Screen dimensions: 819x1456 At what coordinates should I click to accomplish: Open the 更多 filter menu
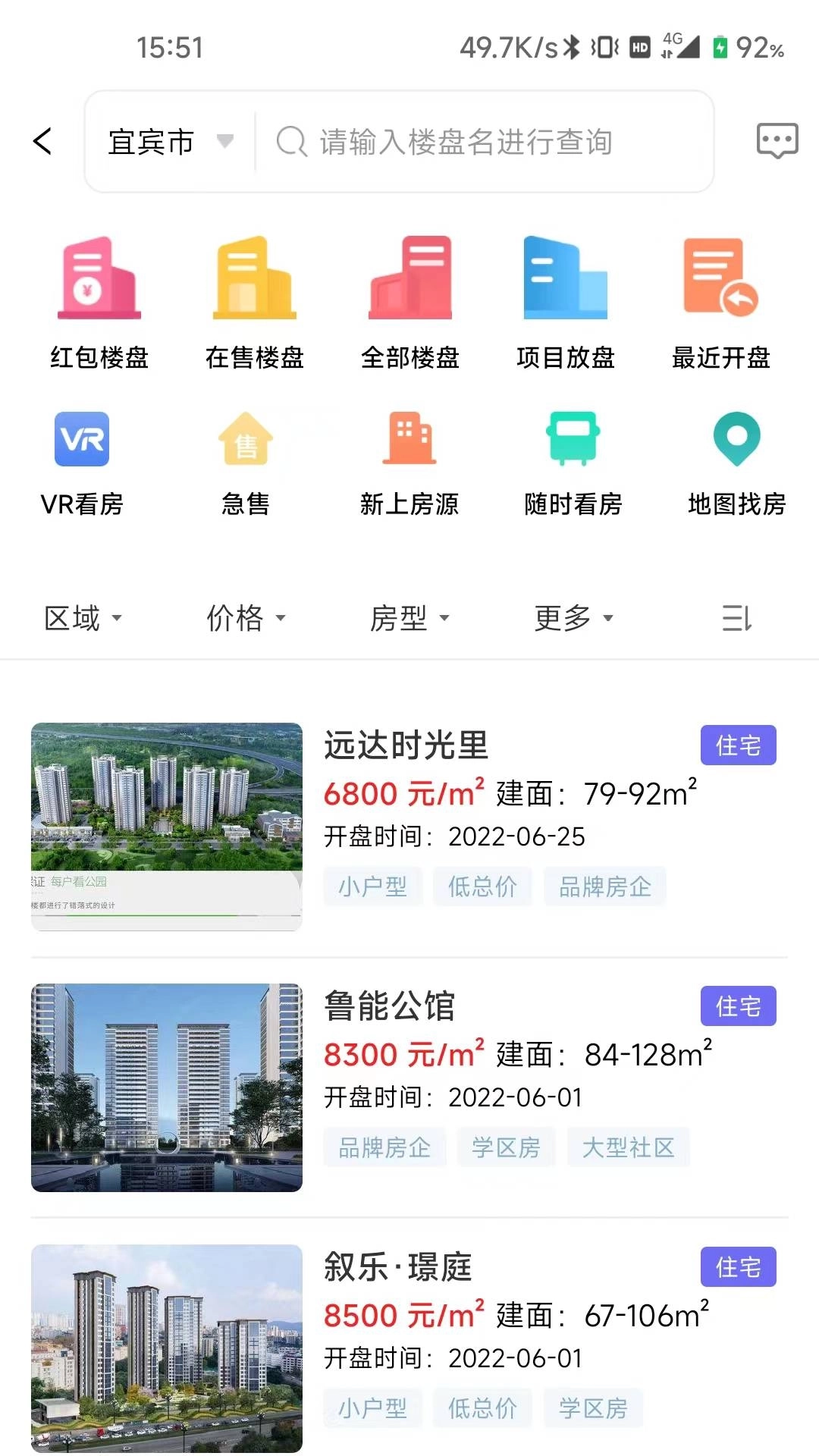click(575, 618)
